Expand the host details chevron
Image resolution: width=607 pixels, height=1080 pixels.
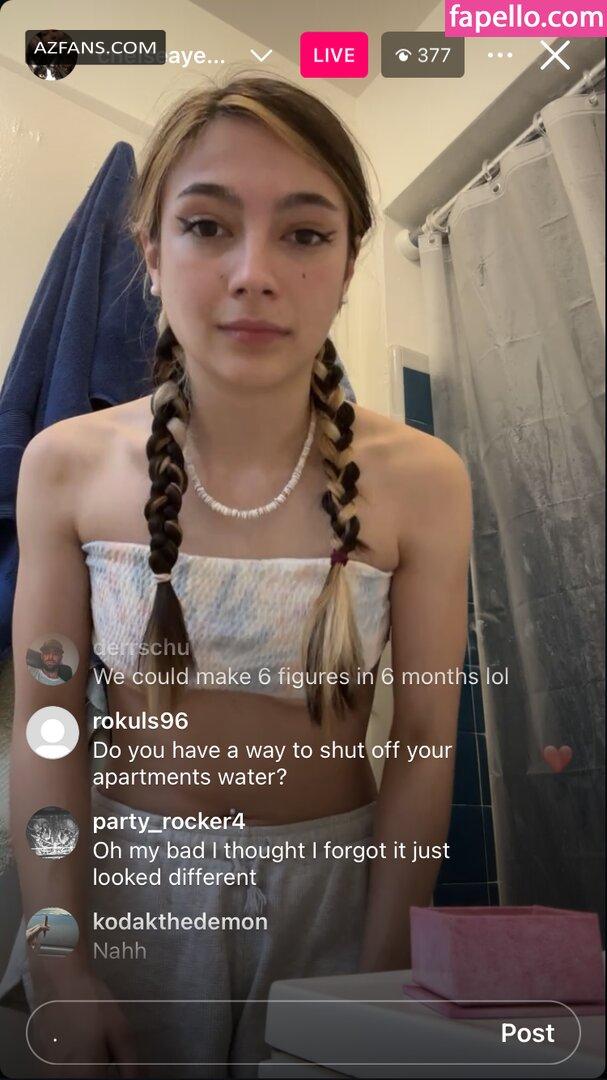point(261,55)
